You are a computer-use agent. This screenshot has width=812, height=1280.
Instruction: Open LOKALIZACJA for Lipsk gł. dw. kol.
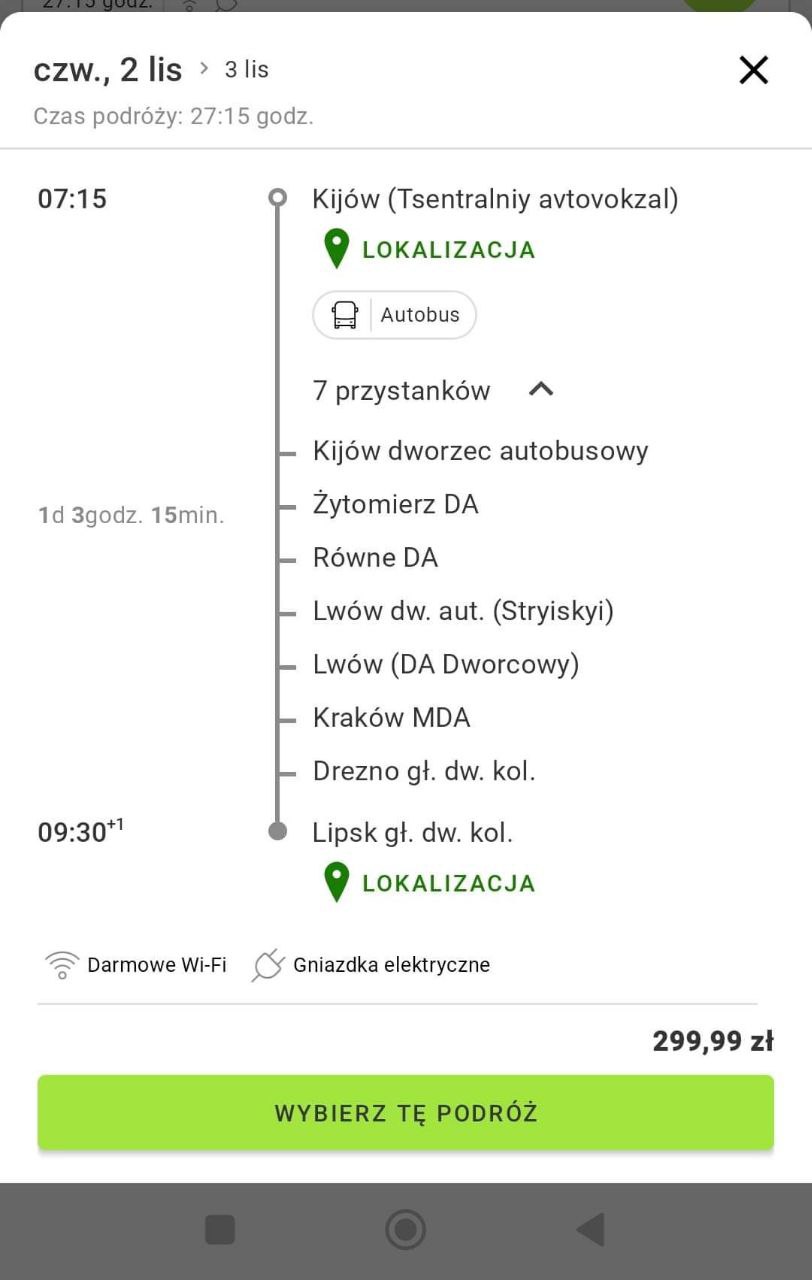pyautogui.click(x=430, y=883)
